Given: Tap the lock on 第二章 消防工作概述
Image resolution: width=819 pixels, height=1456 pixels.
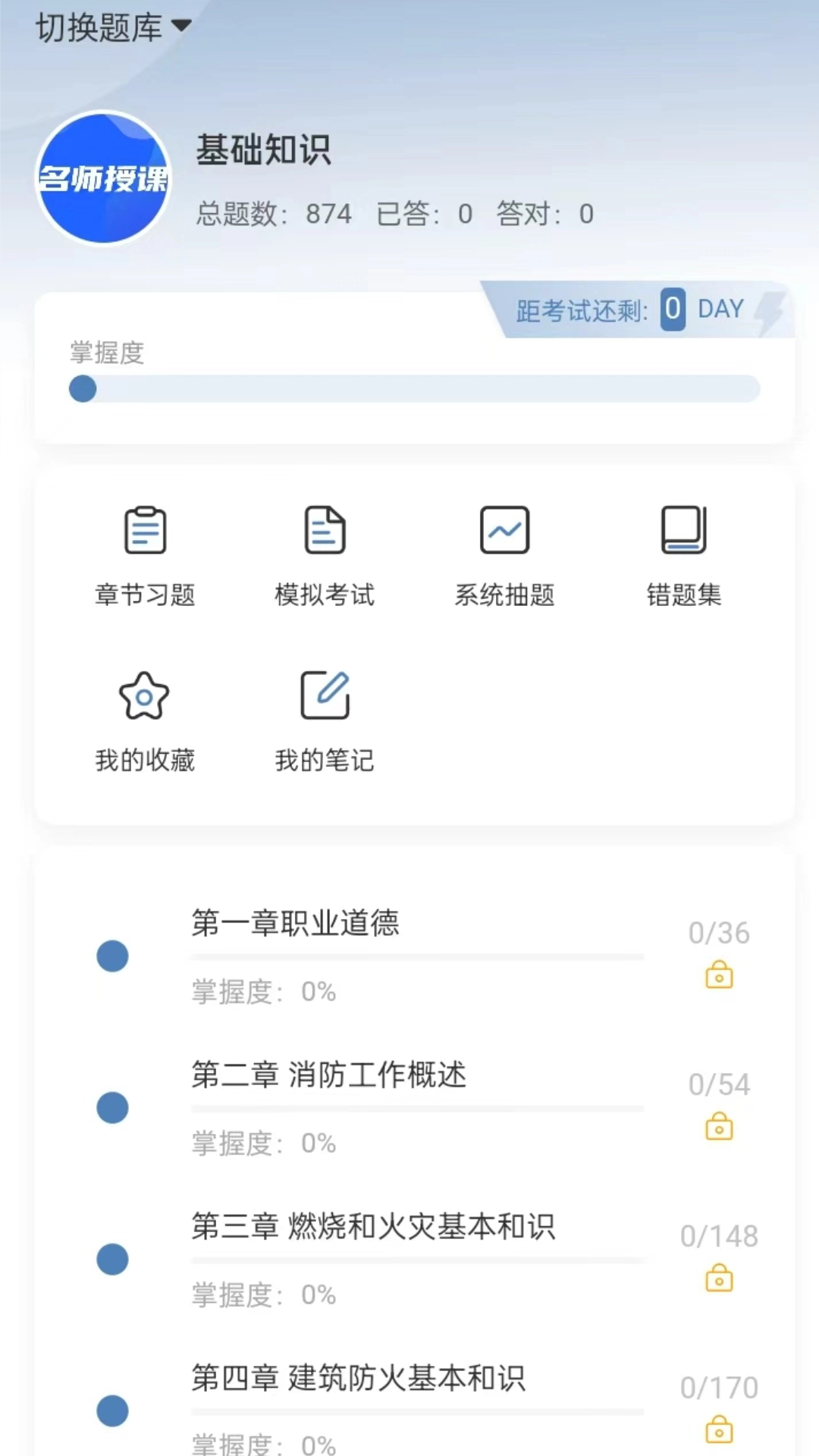Looking at the screenshot, I should 719,1128.
